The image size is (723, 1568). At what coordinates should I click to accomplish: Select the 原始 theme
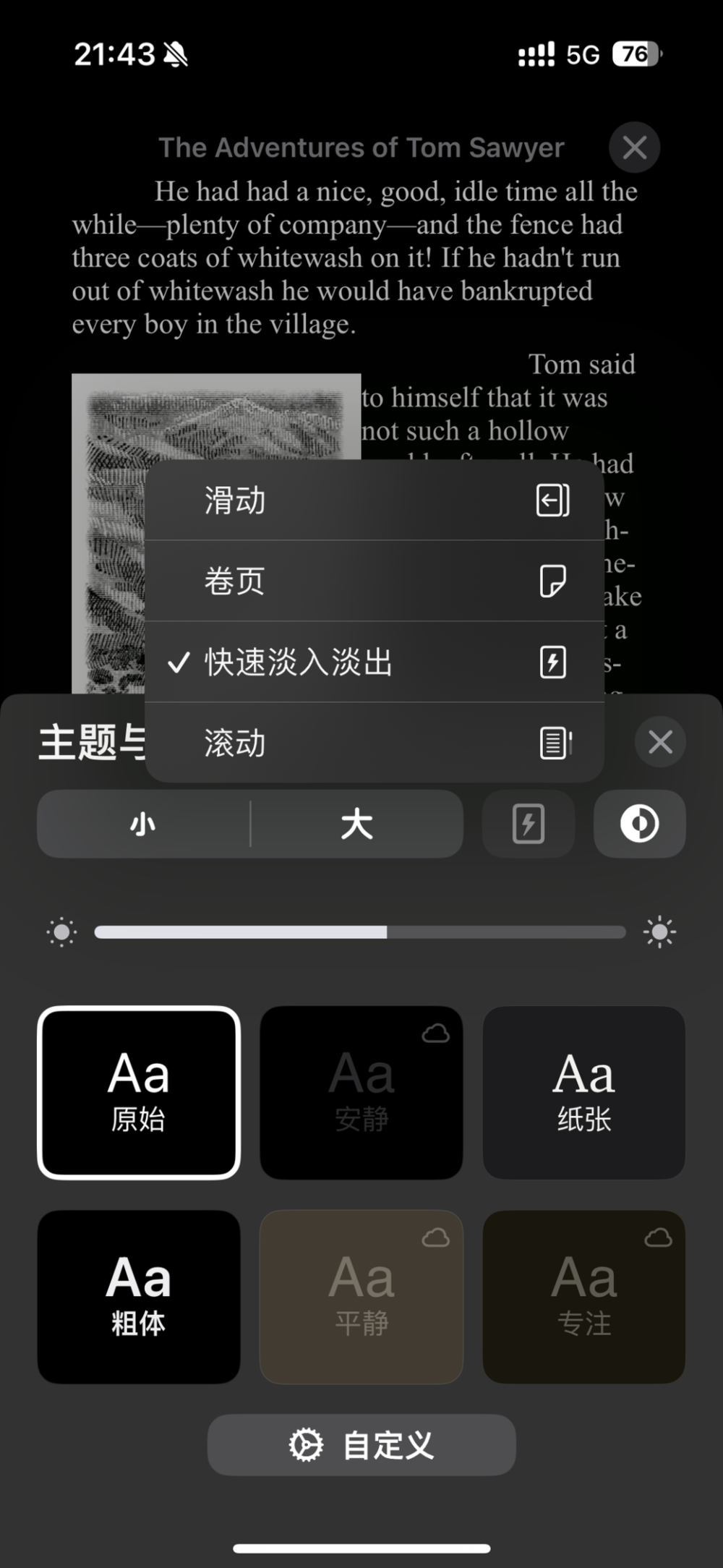point(139,1093)
